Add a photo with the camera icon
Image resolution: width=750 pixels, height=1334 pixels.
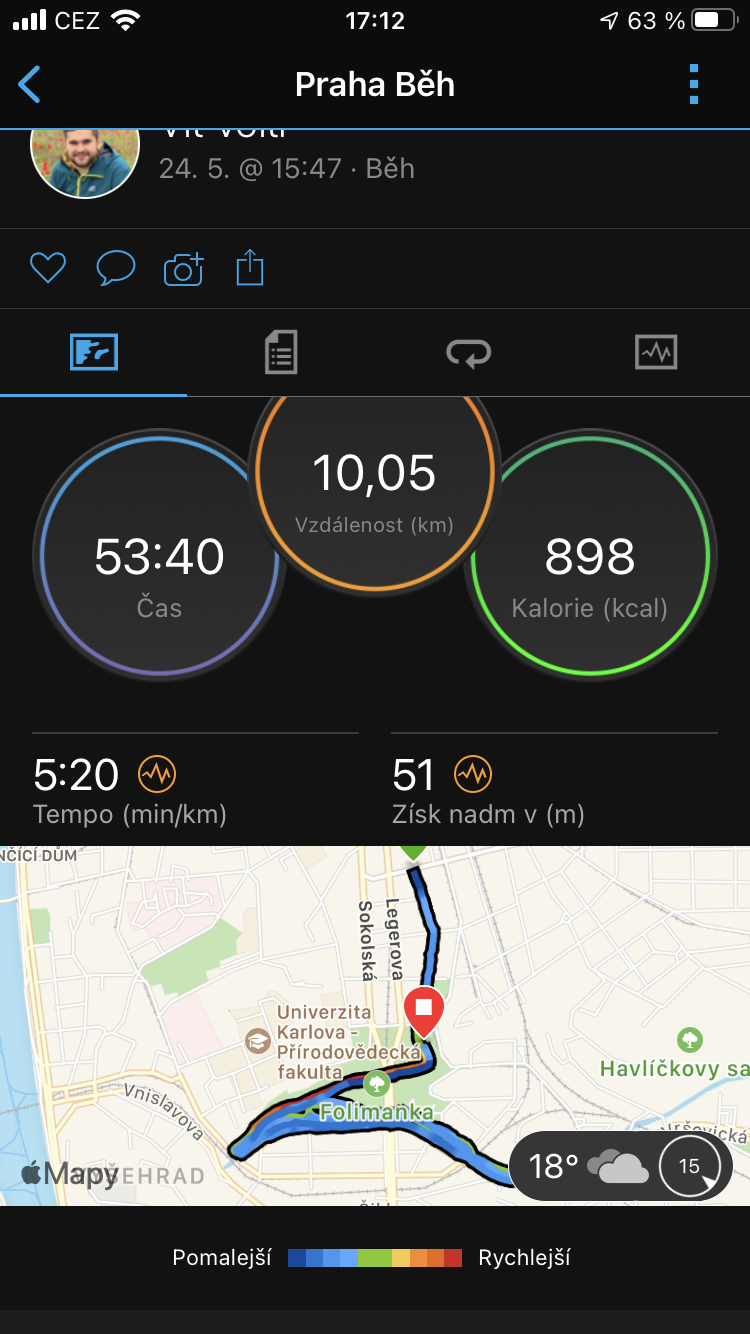183,268
